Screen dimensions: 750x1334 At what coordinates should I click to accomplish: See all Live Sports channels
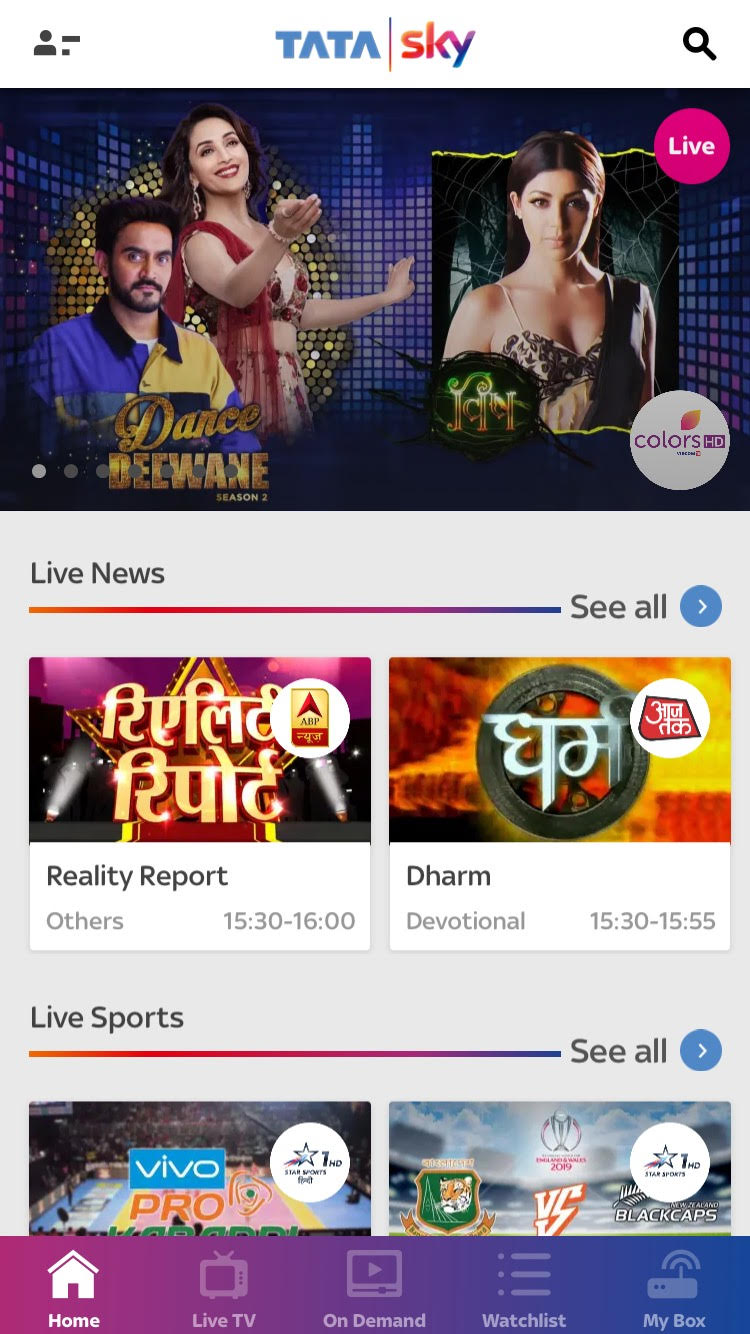pyautogui.click(x=645, y=1051)
